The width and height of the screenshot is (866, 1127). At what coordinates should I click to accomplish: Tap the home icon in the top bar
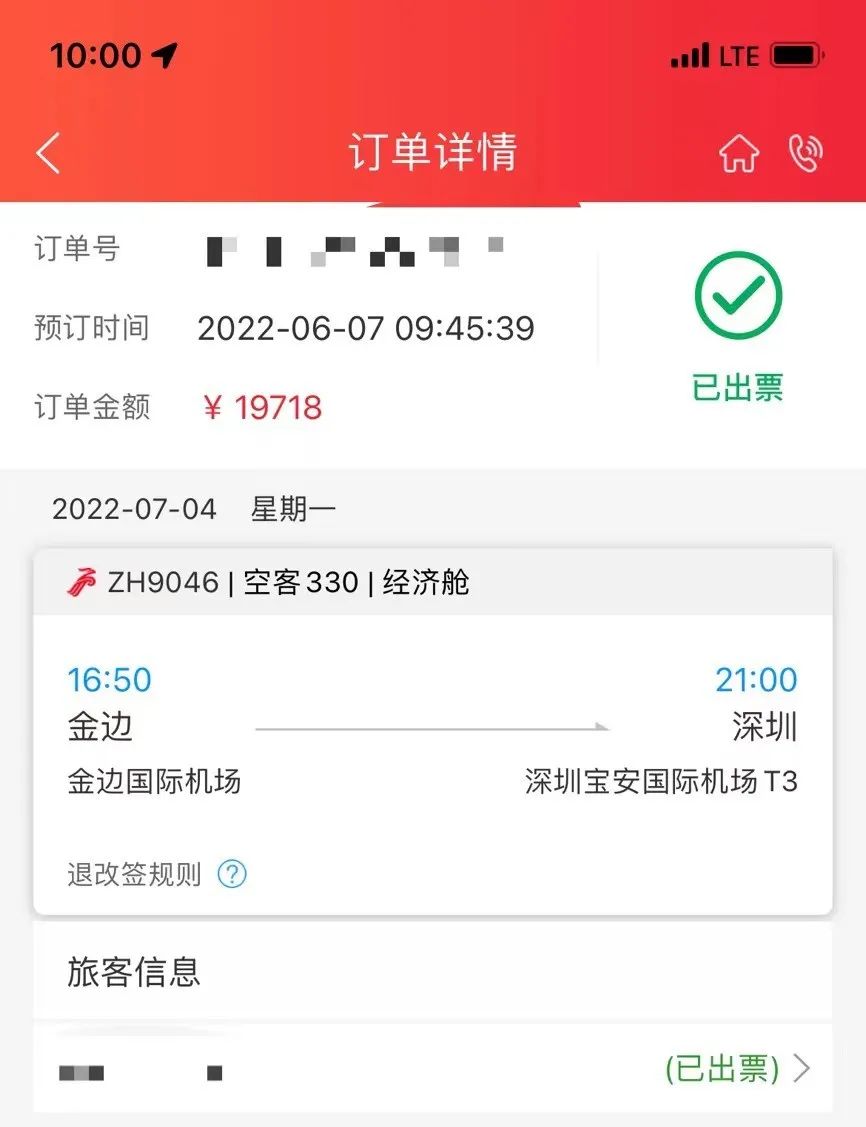click(x=738, y=155)
